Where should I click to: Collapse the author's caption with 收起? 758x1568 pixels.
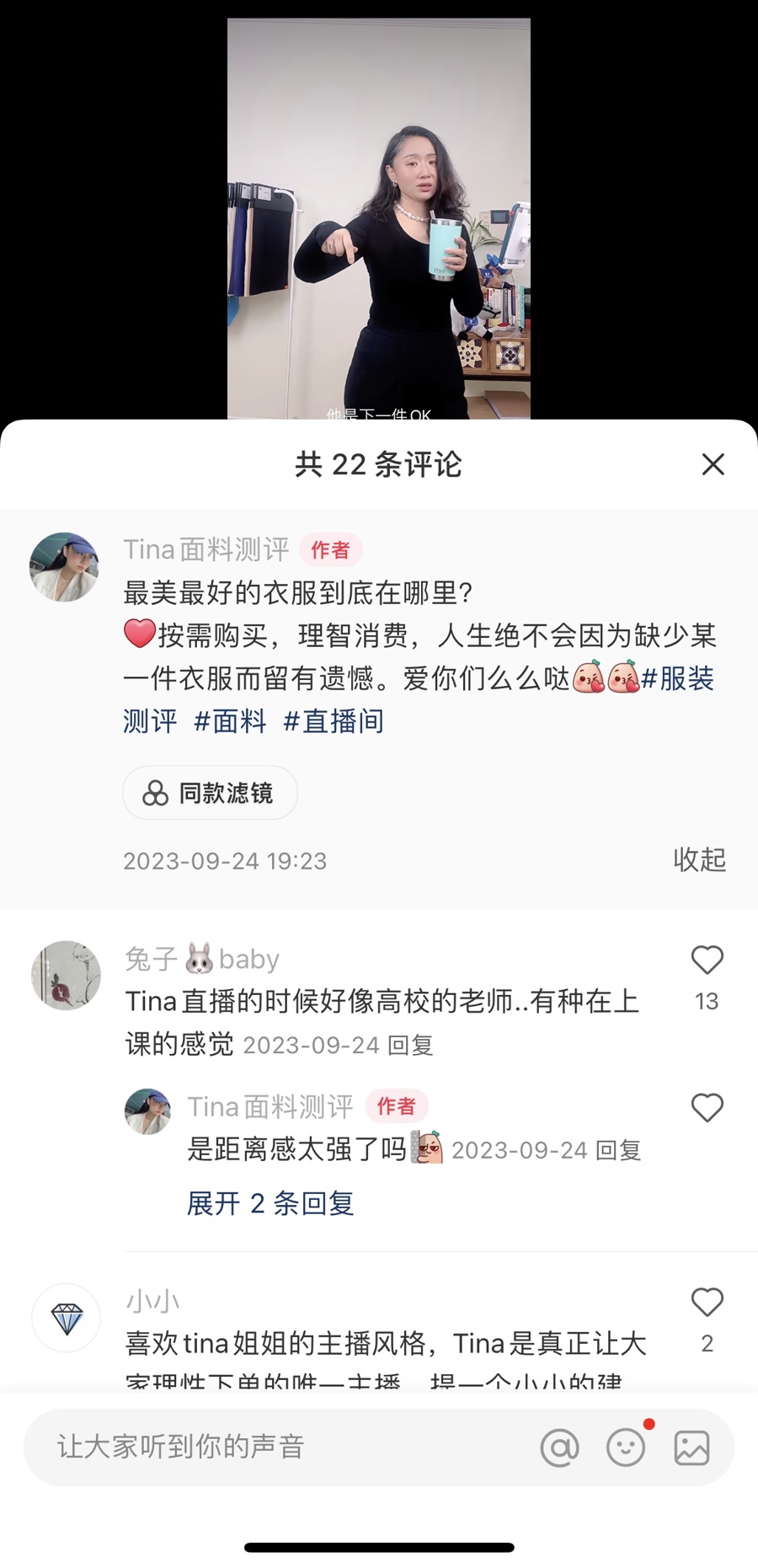click(x=699, y=859)
